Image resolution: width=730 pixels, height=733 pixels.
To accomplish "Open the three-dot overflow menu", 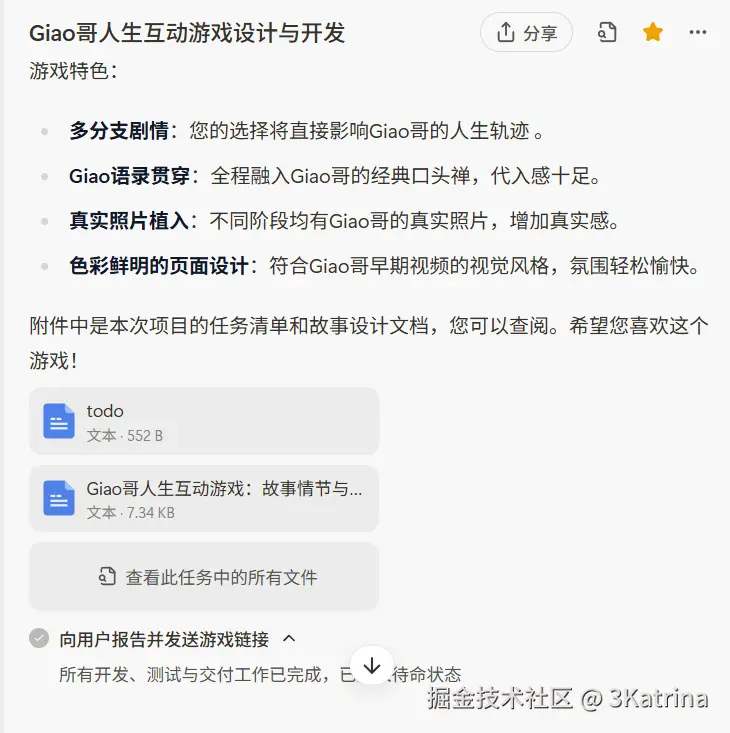I will (x=698, y=33).
